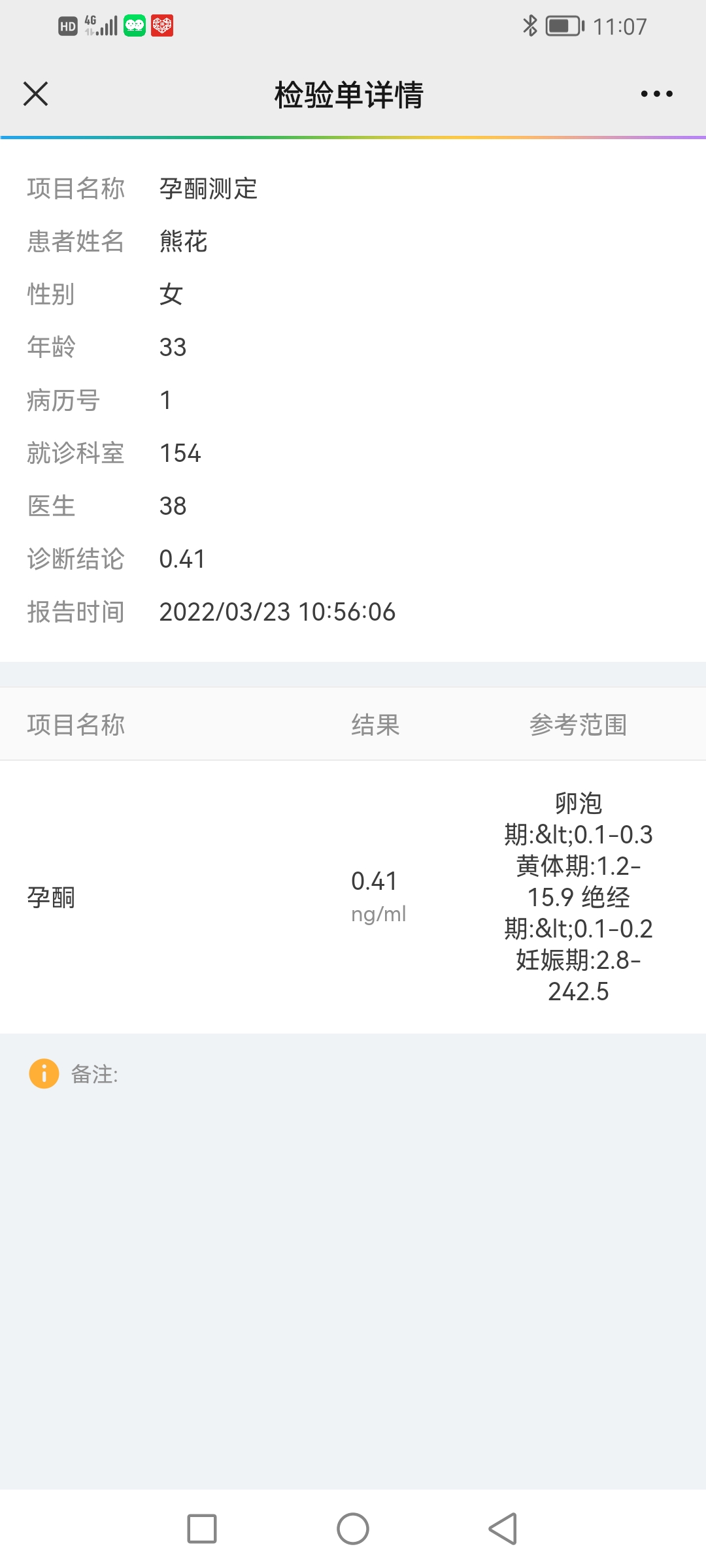Close the 检验单详情 page
The width and height of the screenshot is (706, 1568).
tap(36, 94)
